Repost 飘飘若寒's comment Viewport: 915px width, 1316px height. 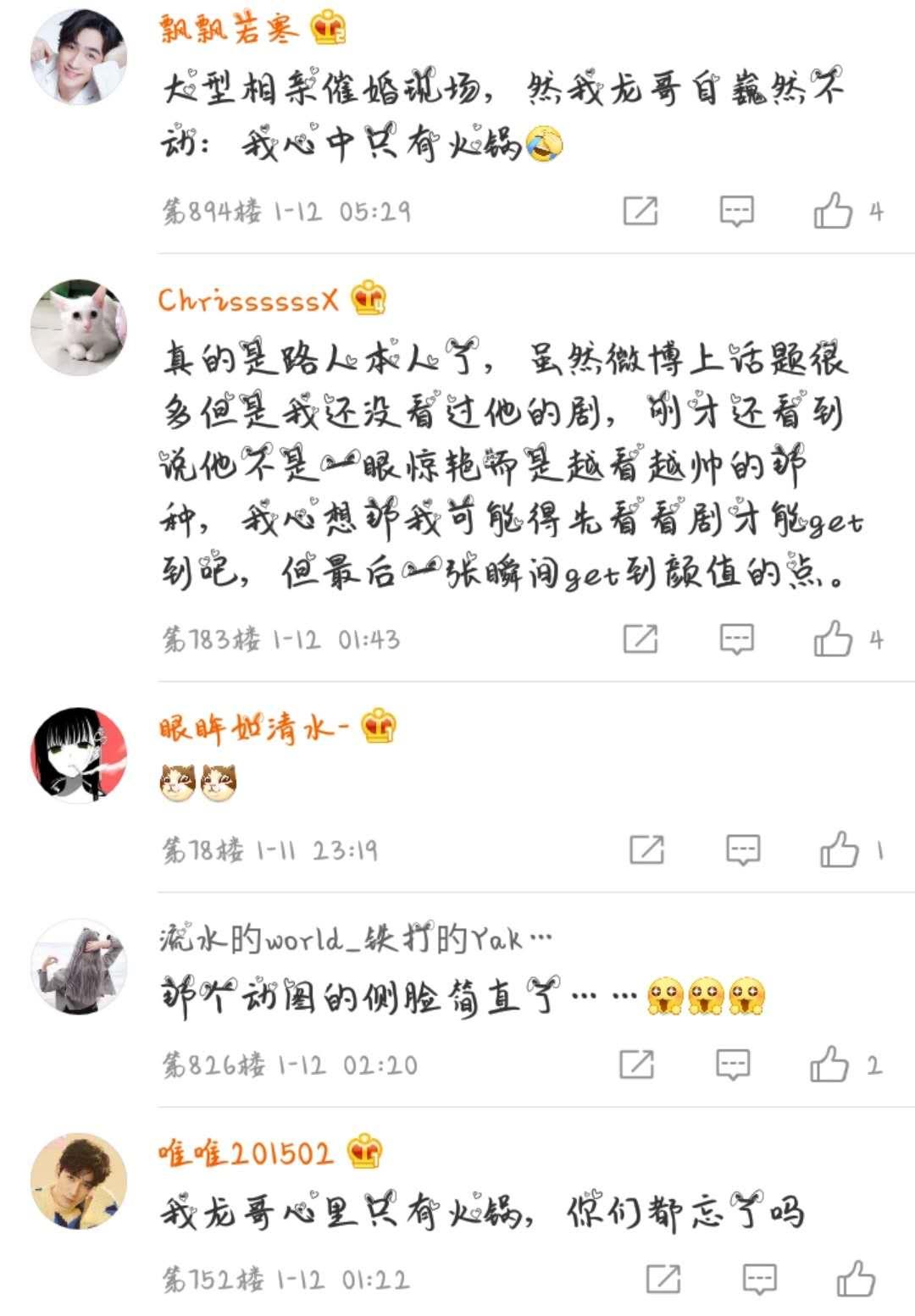coord(640,211)
